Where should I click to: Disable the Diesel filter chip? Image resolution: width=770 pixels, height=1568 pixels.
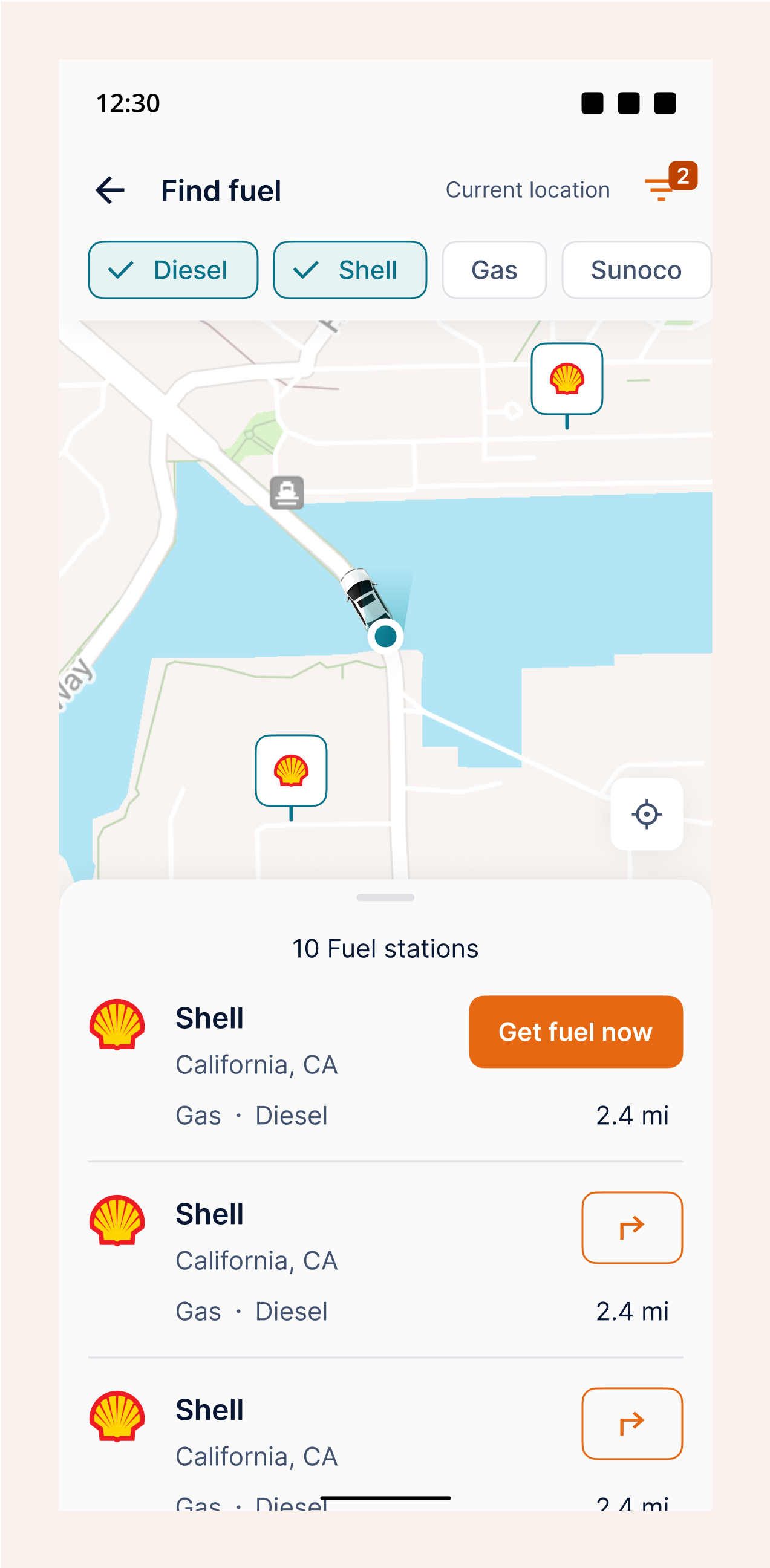(173, 270)
